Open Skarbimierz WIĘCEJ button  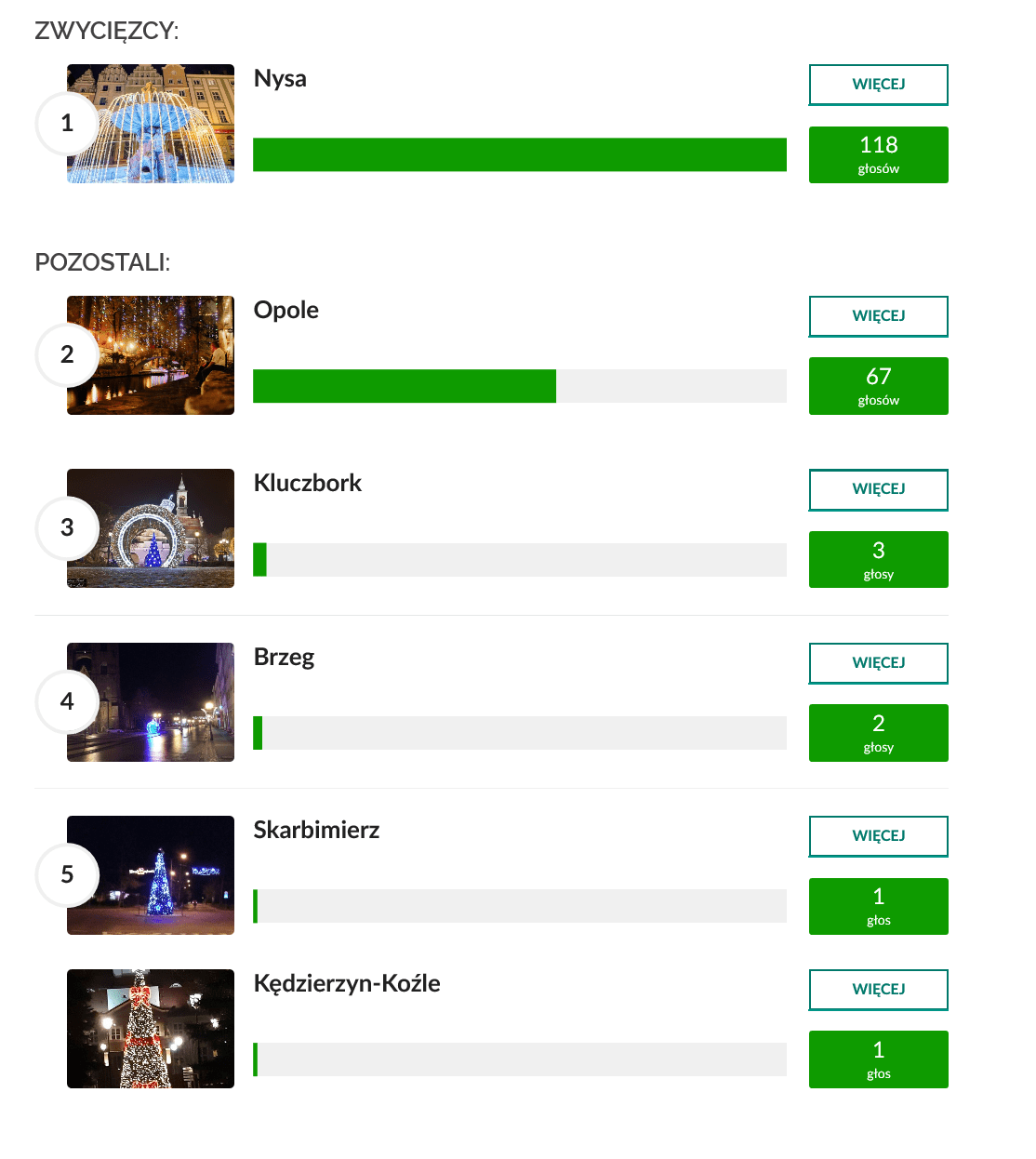[x=878, y=836]
